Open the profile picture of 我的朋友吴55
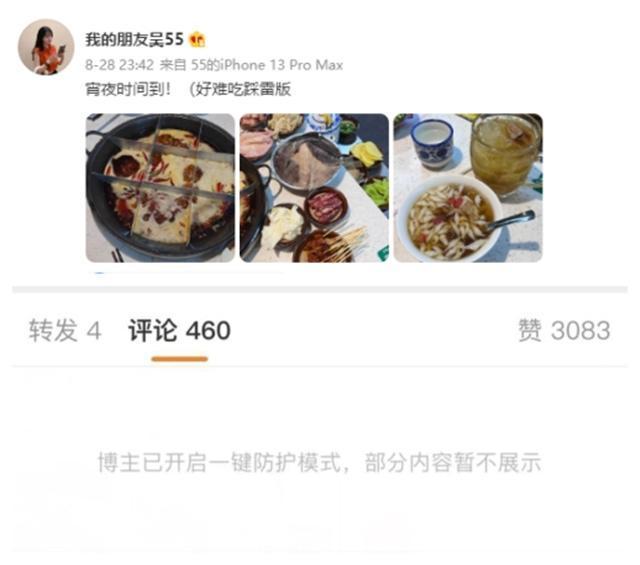 46,47
